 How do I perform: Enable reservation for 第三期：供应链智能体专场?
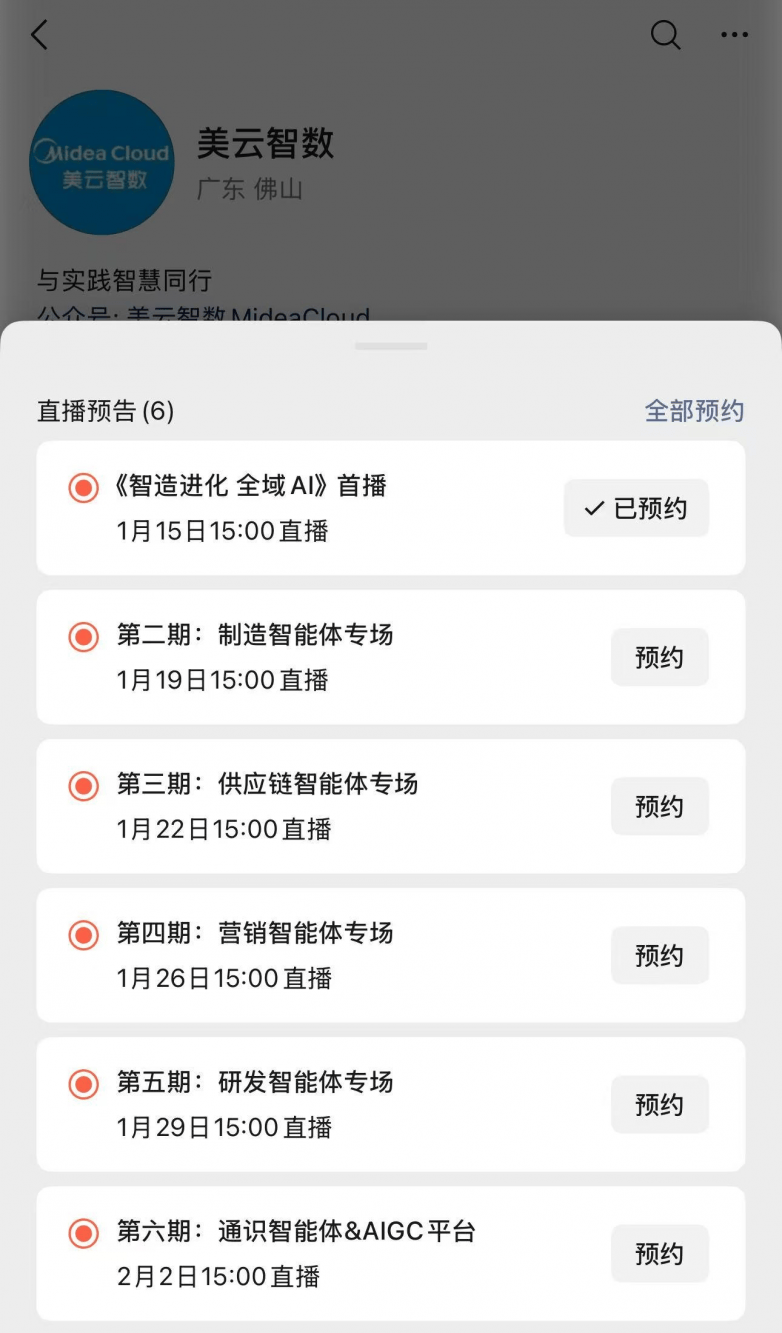659,806
